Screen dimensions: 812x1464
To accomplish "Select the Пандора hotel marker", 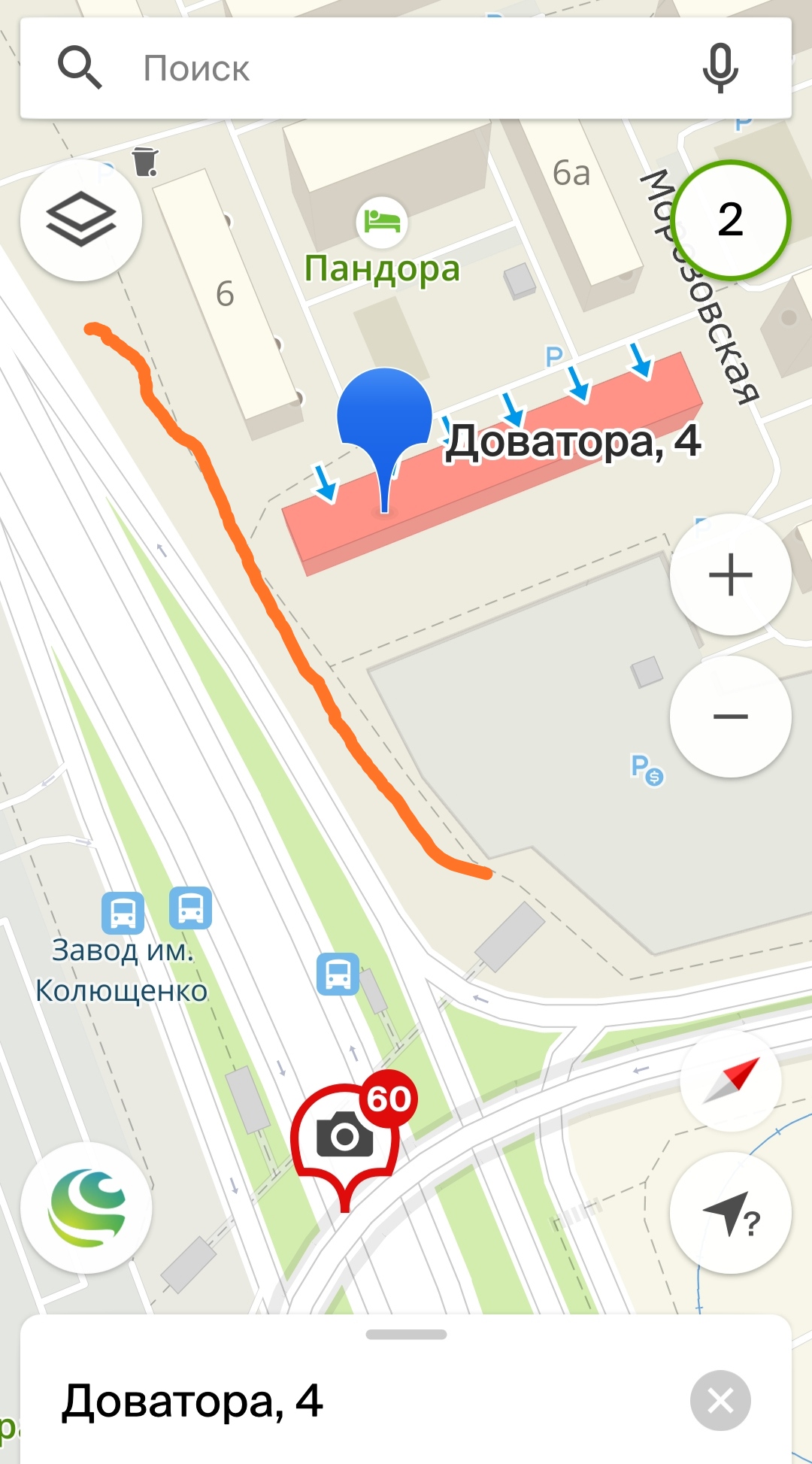I will (382, 222).
